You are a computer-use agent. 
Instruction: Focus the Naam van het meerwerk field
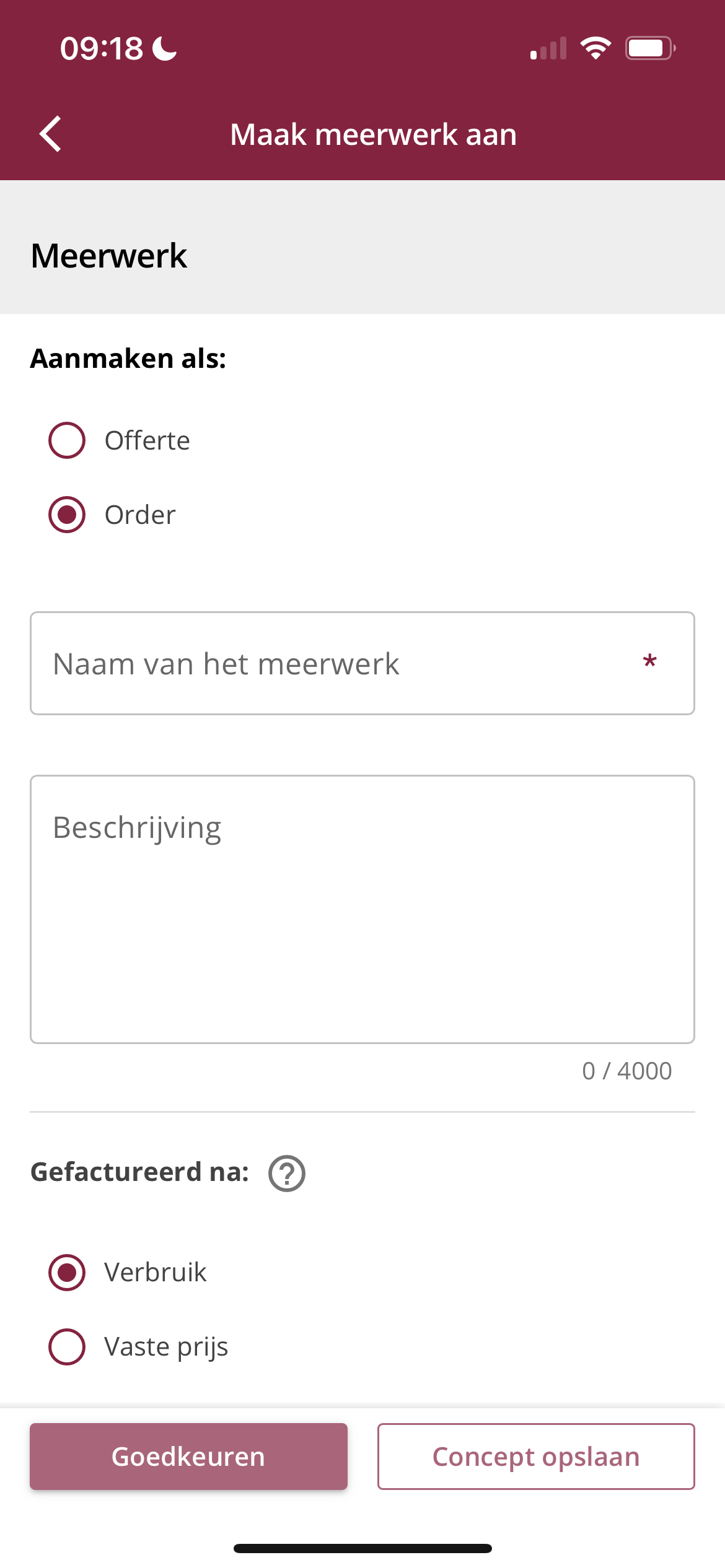click(x=362, y=663)
